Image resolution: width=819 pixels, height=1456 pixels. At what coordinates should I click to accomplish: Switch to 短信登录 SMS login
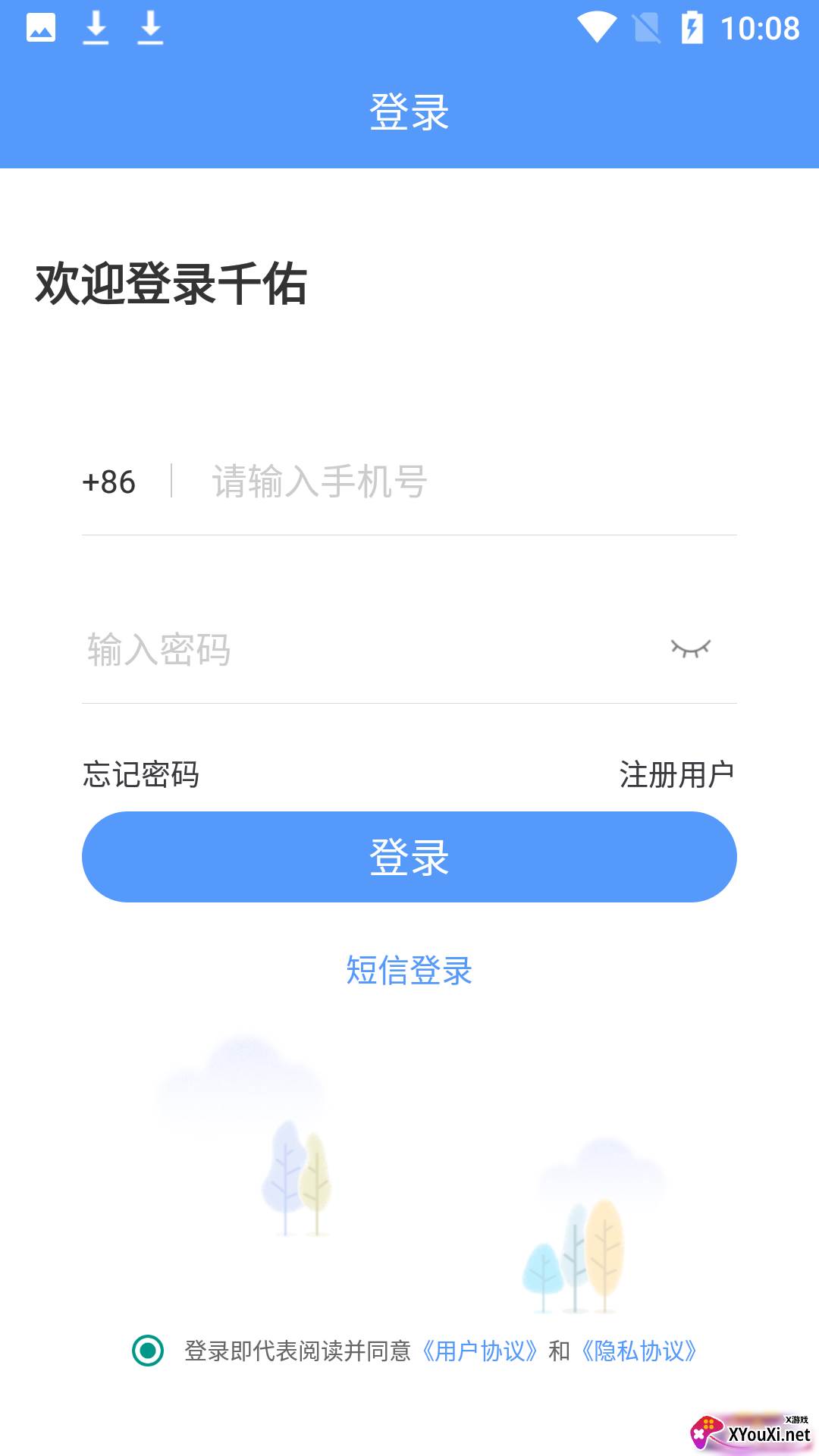point(409,971)
